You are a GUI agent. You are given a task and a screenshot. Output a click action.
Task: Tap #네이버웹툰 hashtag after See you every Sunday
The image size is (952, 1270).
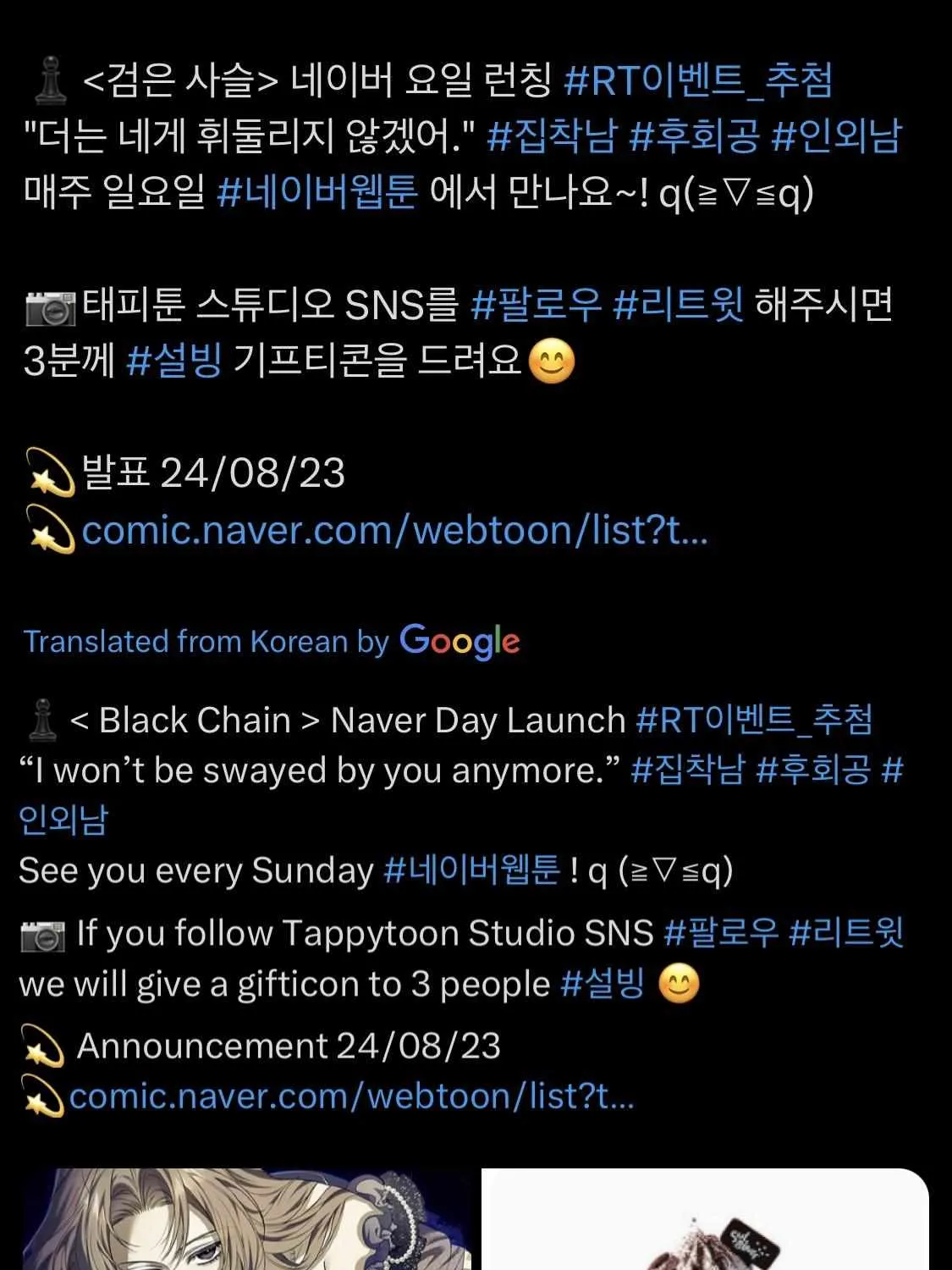pyautogui.click(x=471, y=870)
